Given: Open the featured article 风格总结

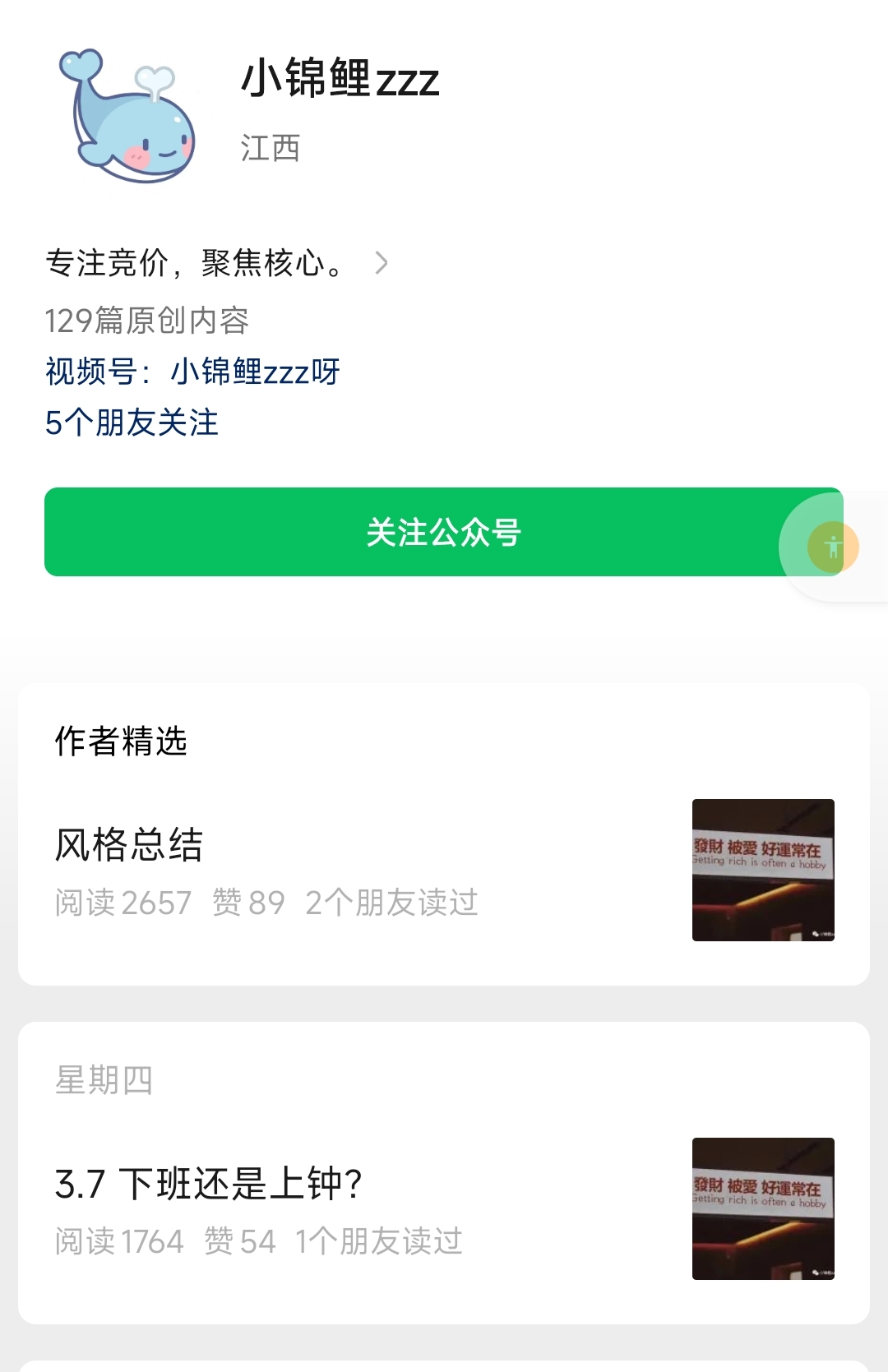Looking at the screenshot, I should [x=129, y=845].
